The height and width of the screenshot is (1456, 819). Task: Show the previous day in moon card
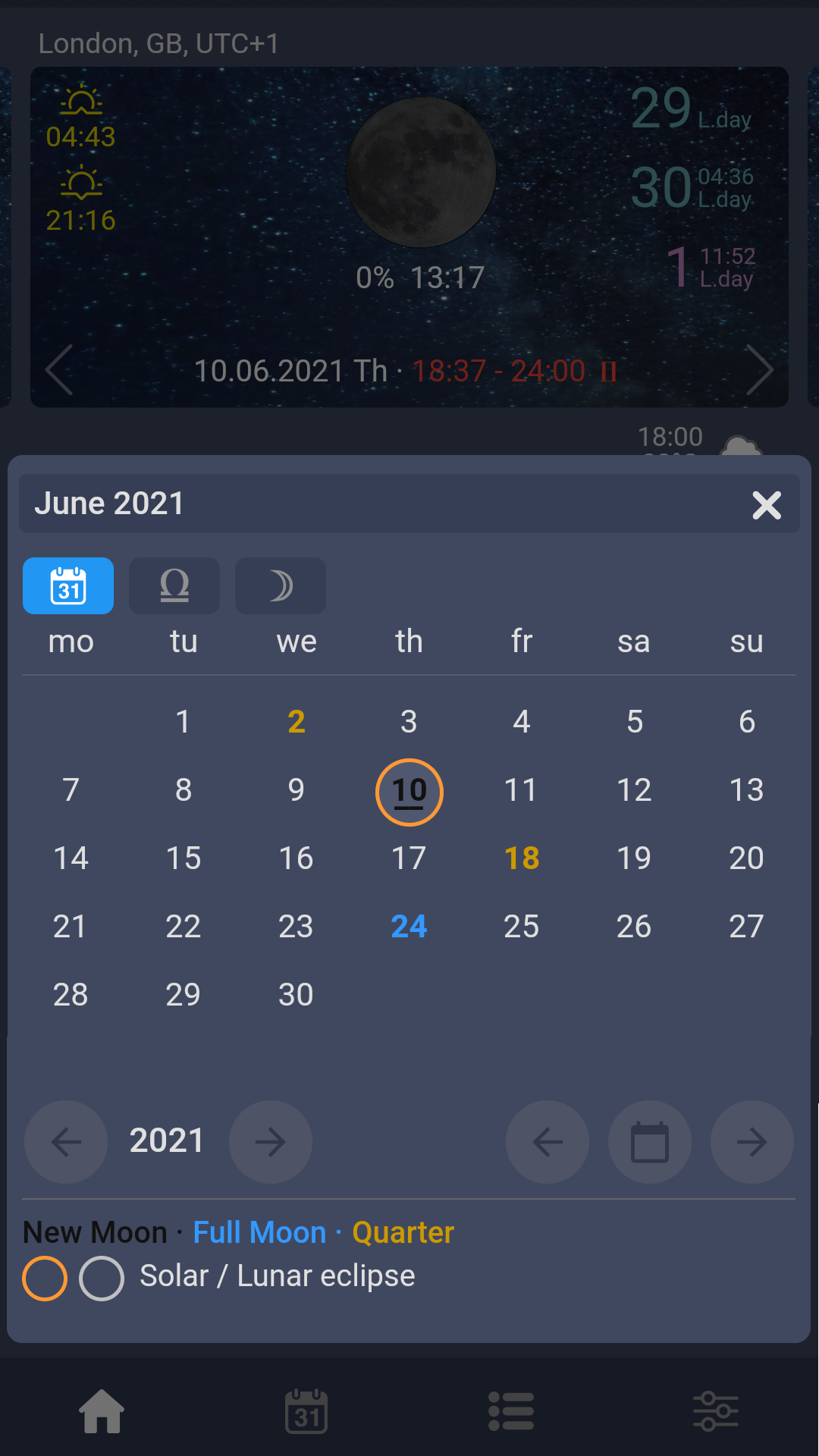pyautogui.click(x=59, y=370)
